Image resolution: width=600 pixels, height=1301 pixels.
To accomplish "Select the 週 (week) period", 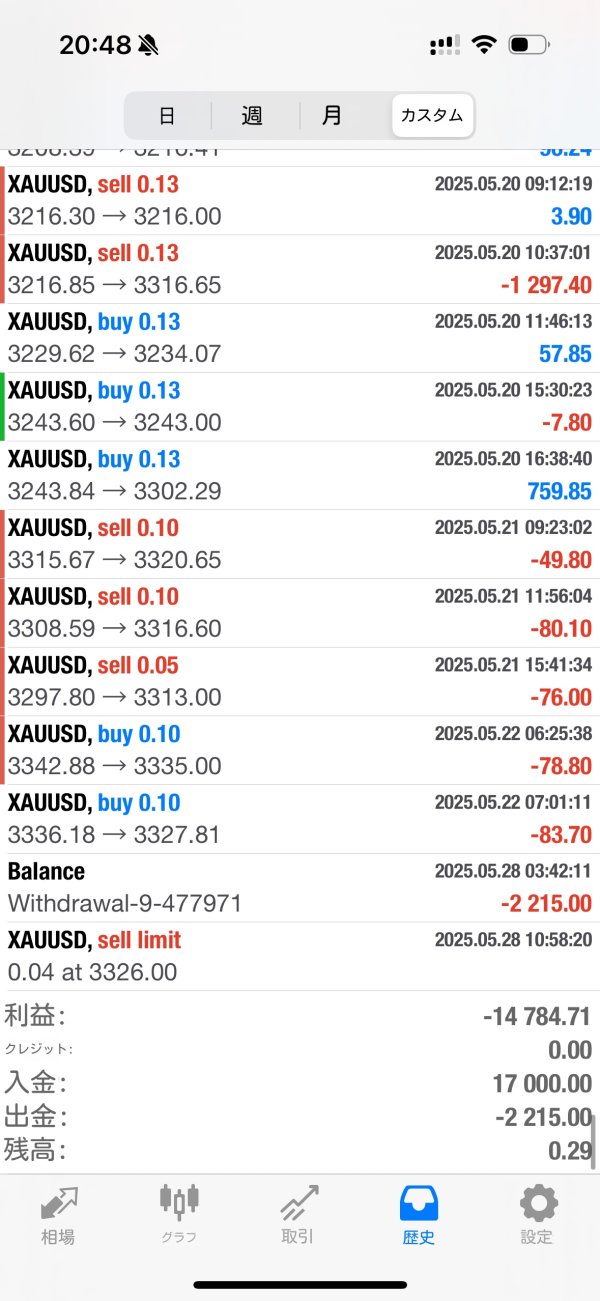I will point(252,116).
